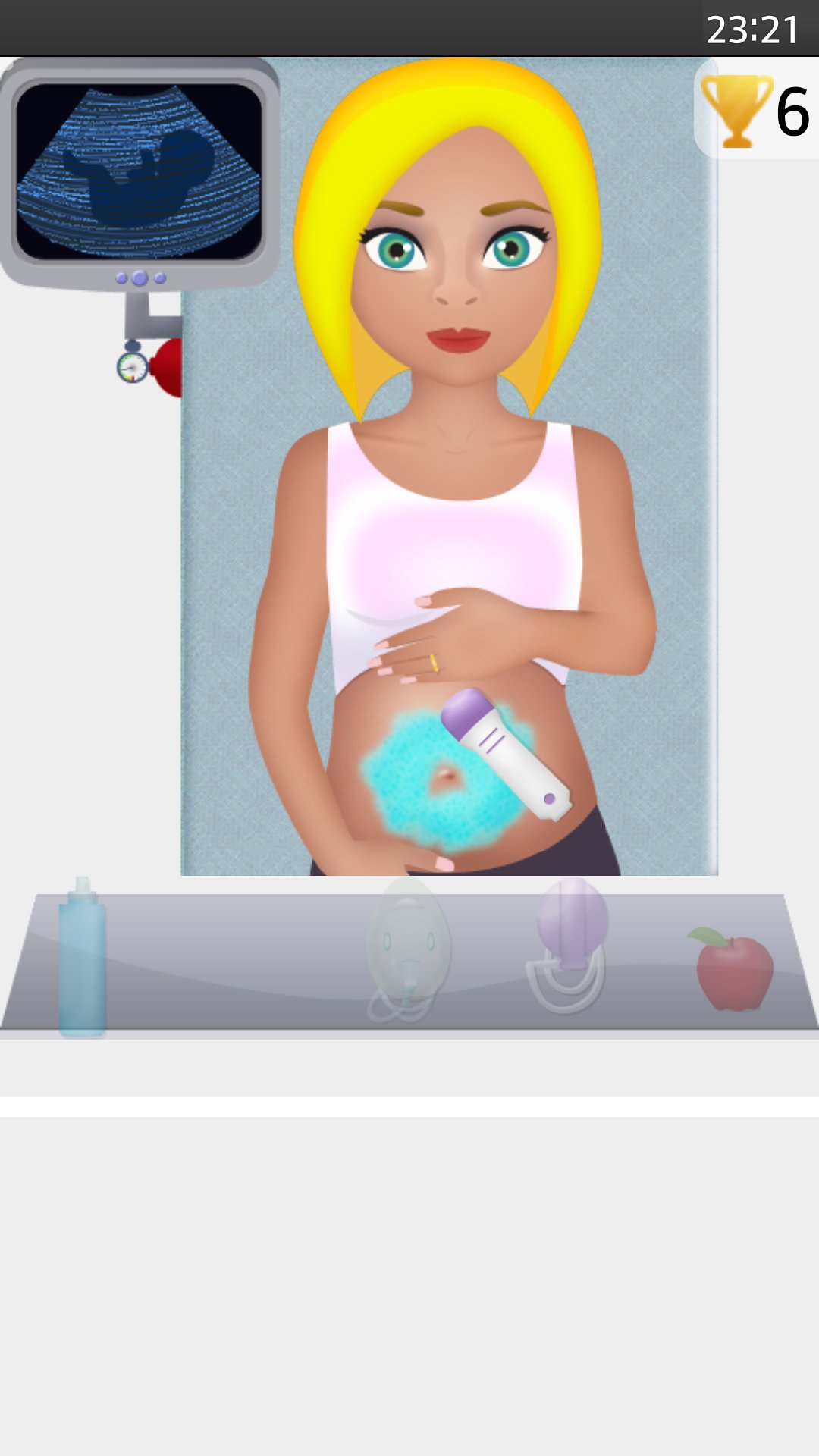Screen dimensions: 819x1456
Task: Tap the monitor control knobs
Action: tap(140, 279)
